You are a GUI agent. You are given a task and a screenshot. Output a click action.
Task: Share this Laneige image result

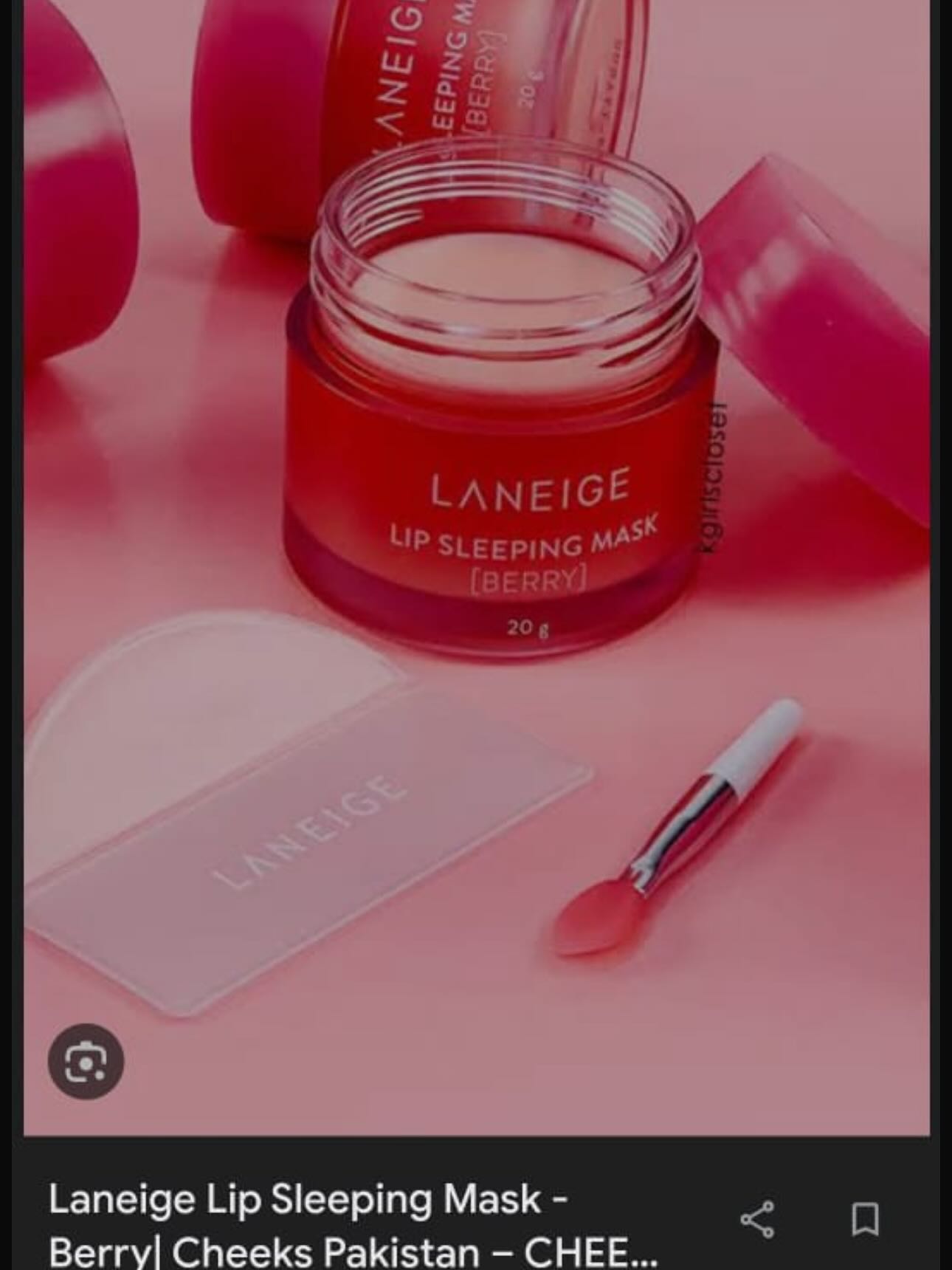(757, 1219)
